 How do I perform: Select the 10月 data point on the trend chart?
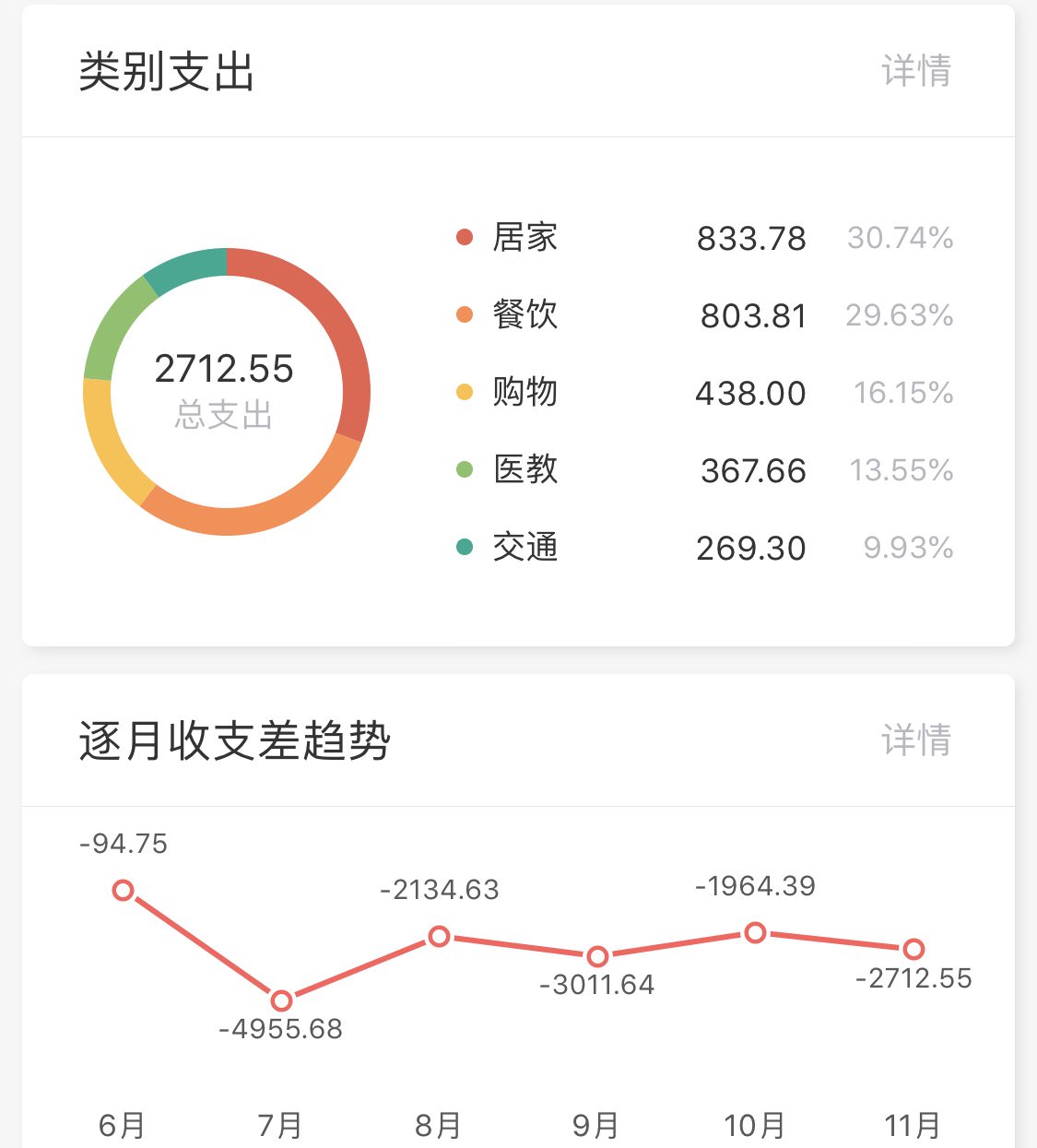click(755, 933)
